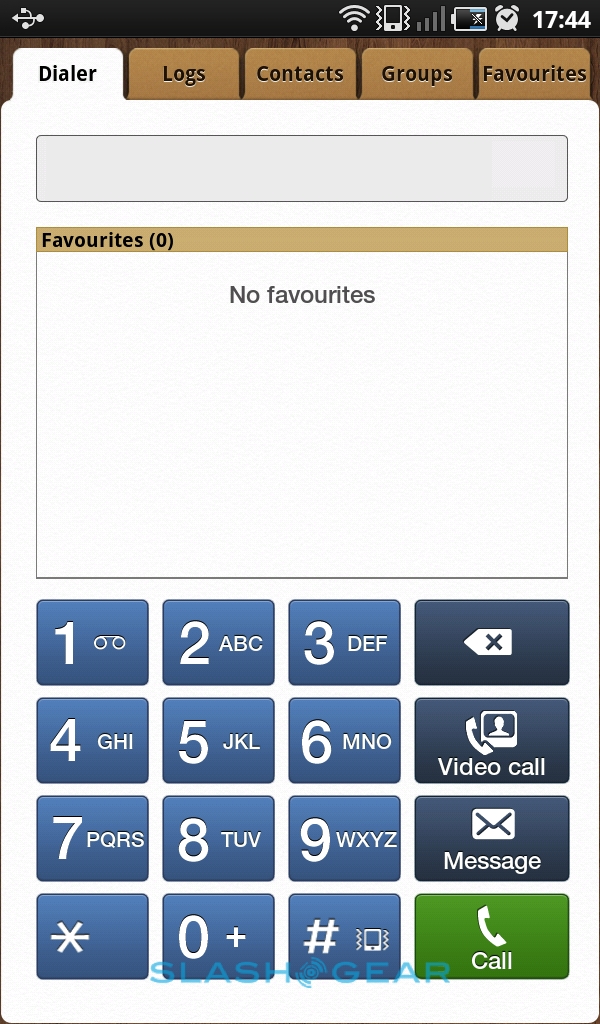Open the Favourites tab
This screenshot has width=600, height=1024.
tap(534, 74)
